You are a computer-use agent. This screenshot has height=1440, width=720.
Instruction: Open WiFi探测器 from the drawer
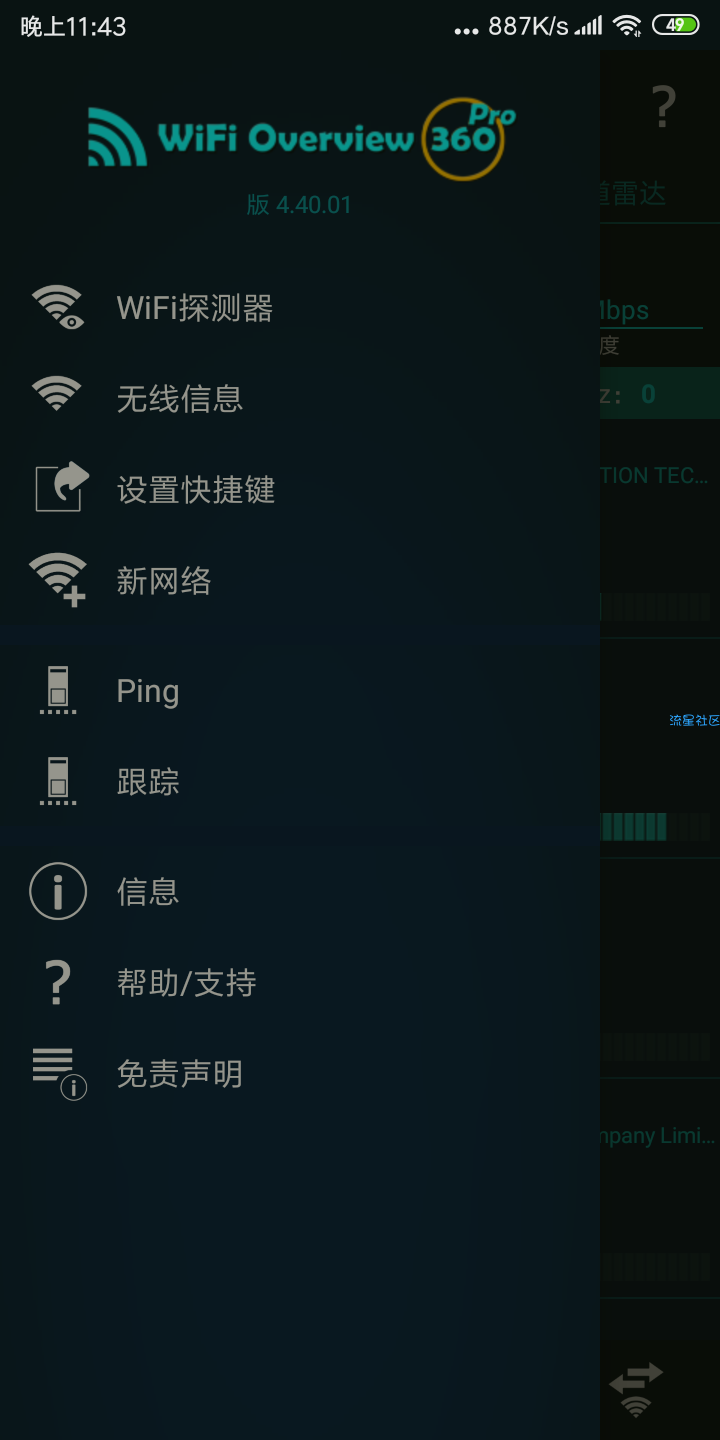point(195,308)
